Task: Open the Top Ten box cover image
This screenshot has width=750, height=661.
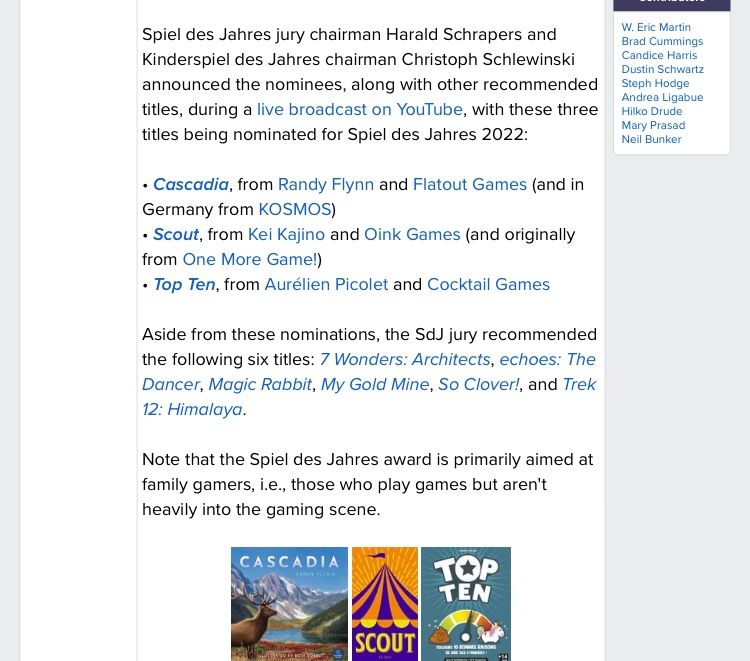Action: (465, 603)
